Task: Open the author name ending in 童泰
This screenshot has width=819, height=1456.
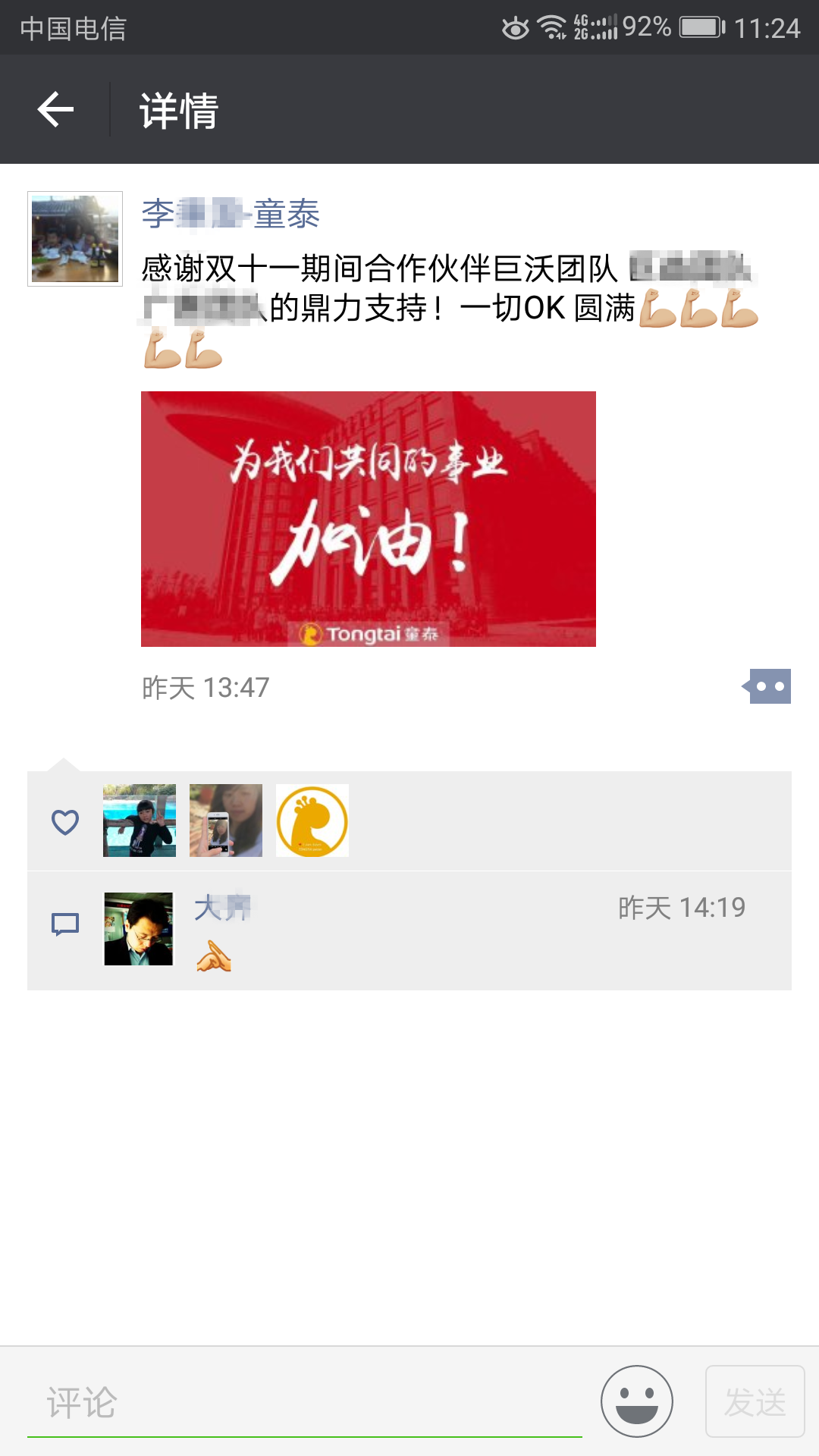Action: point(231,214)
